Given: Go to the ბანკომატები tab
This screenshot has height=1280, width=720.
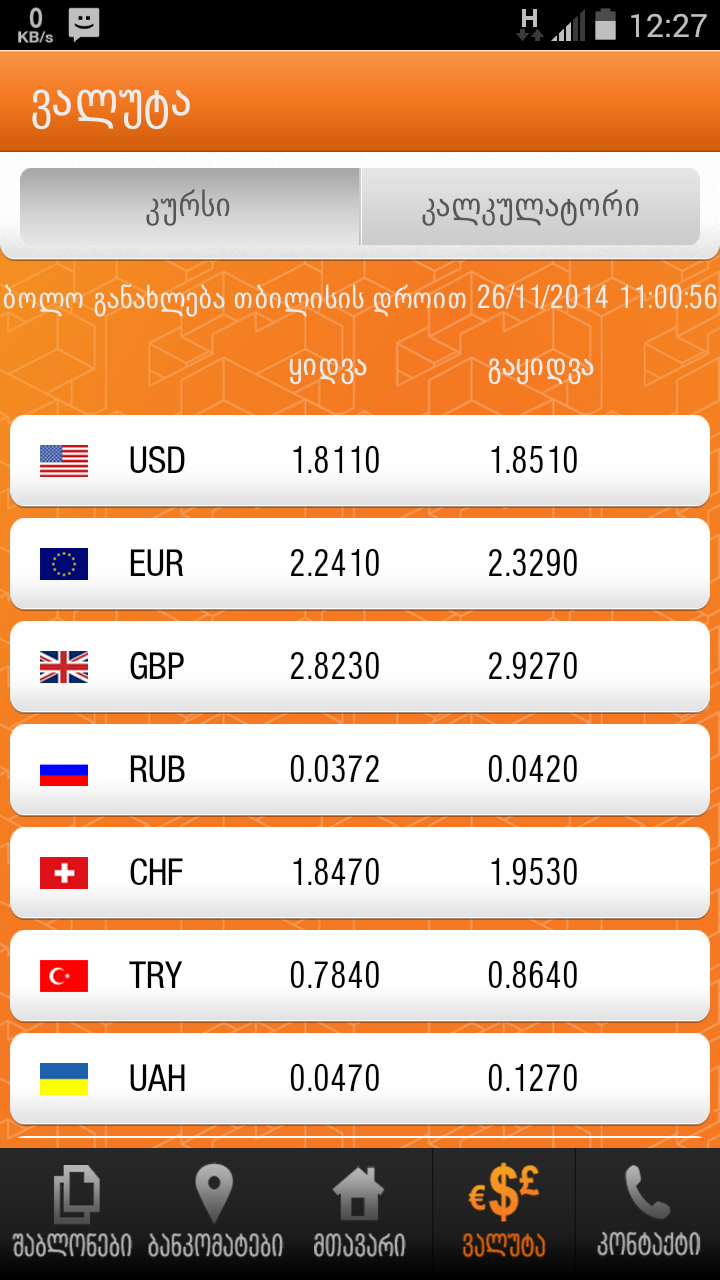Looking at the screenshot, I should pyautogui.click(x=215, y=1214).
